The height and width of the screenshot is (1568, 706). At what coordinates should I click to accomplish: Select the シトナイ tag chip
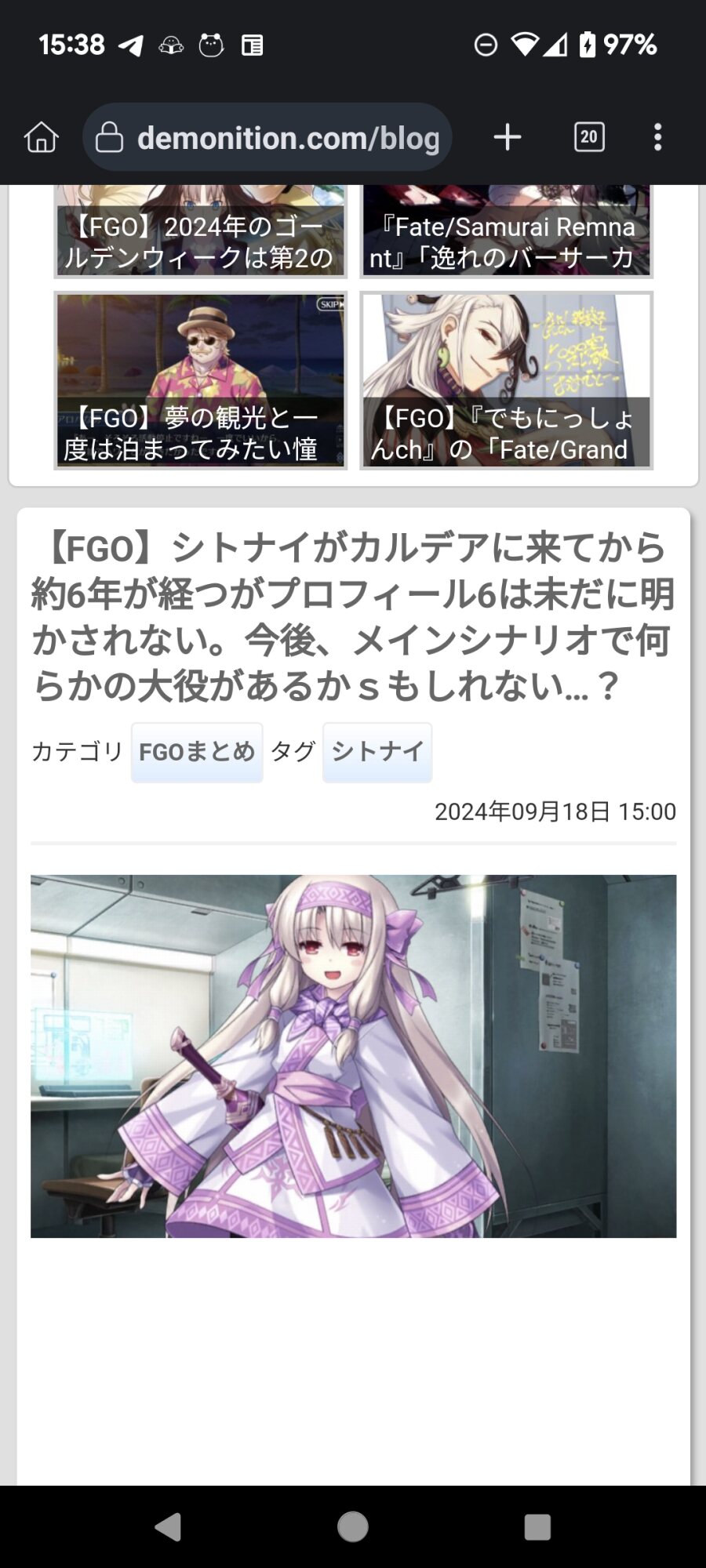pos(377,752)
